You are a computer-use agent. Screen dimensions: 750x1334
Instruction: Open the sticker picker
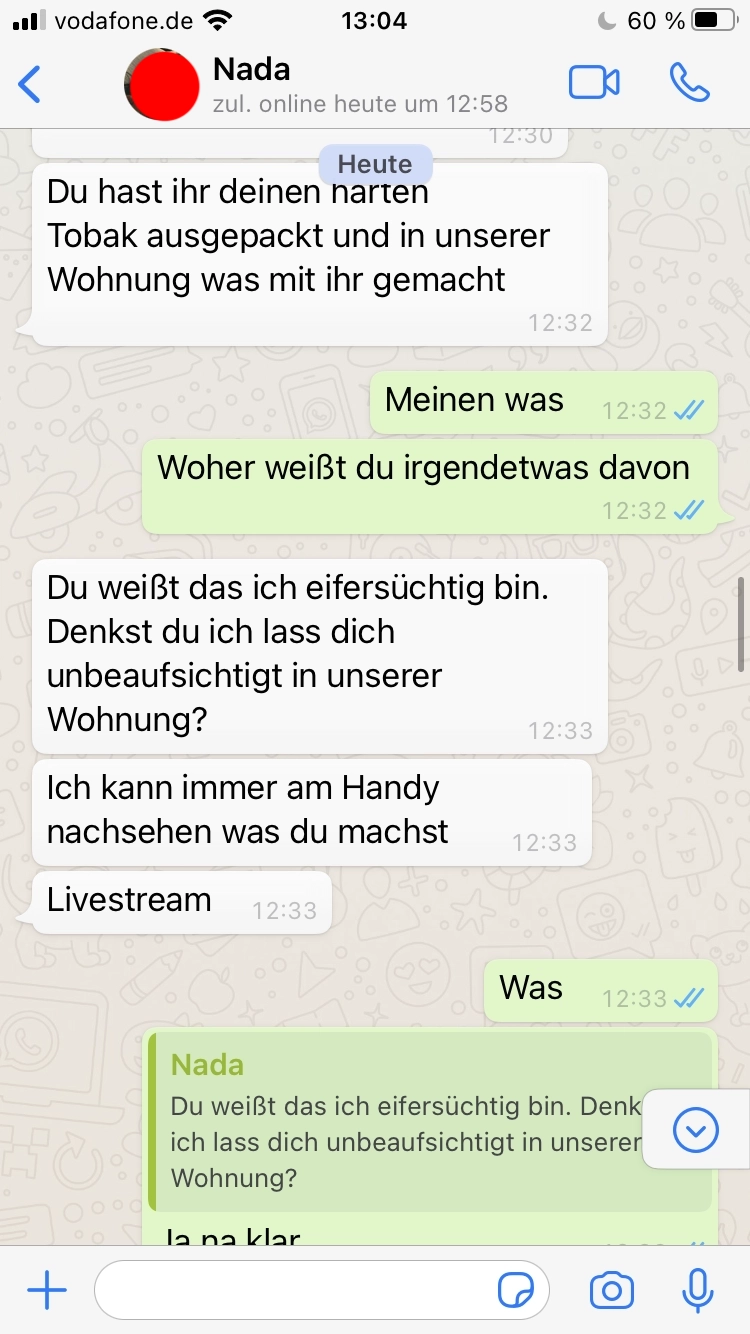tap(516, 1291)
